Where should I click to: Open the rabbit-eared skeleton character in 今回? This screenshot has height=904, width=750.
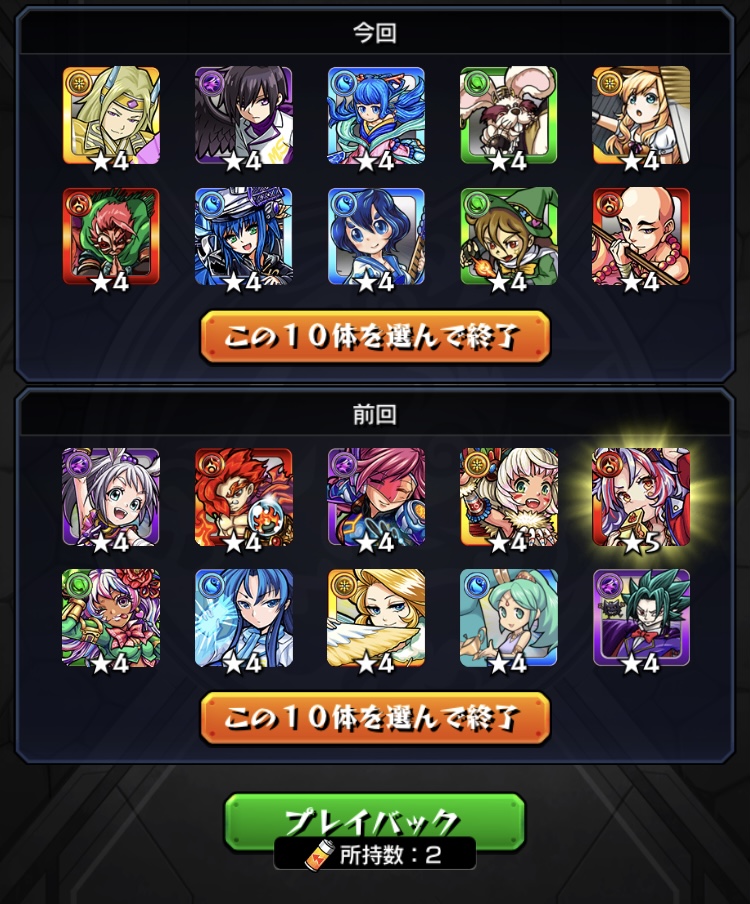pyautogui.click(x=509, y=115)
